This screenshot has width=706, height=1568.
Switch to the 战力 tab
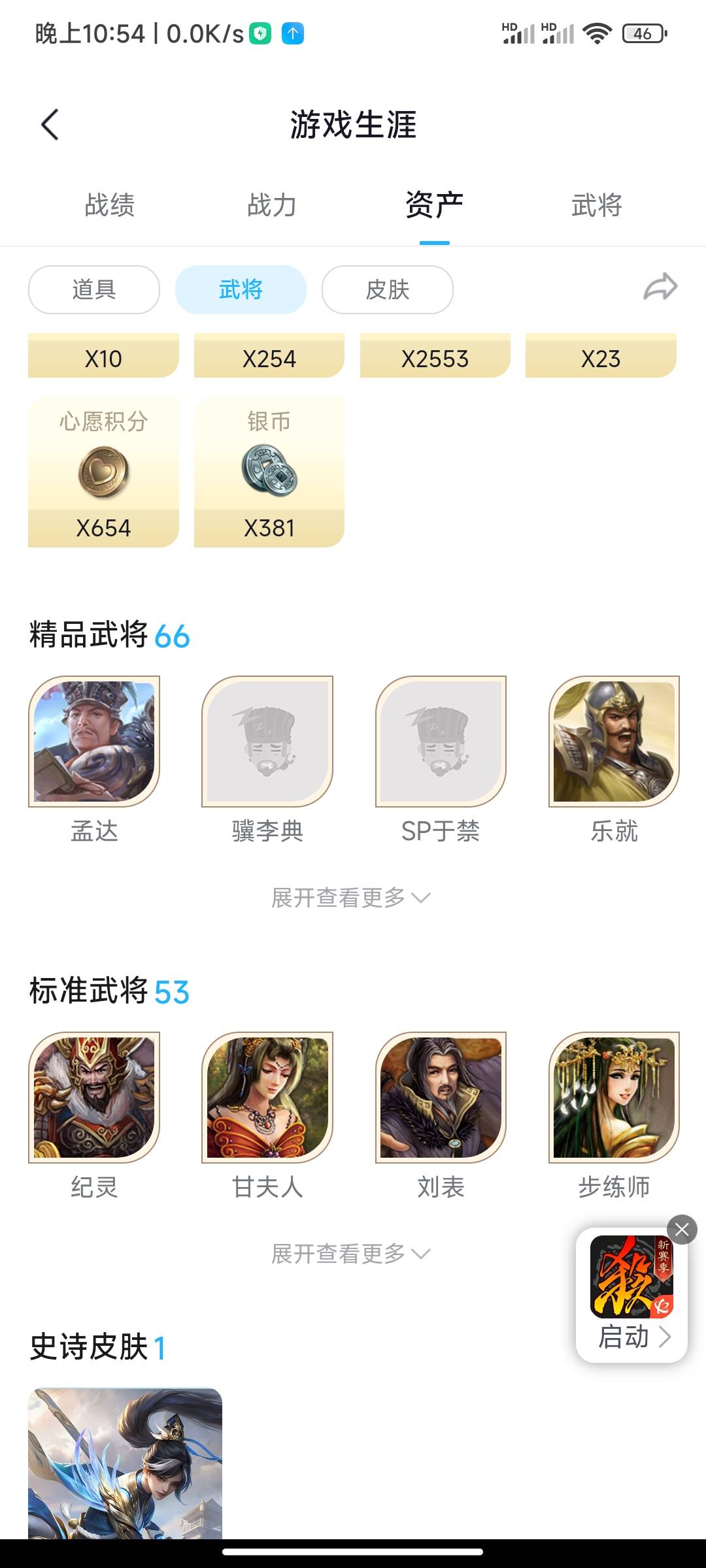tap(272, 205)
